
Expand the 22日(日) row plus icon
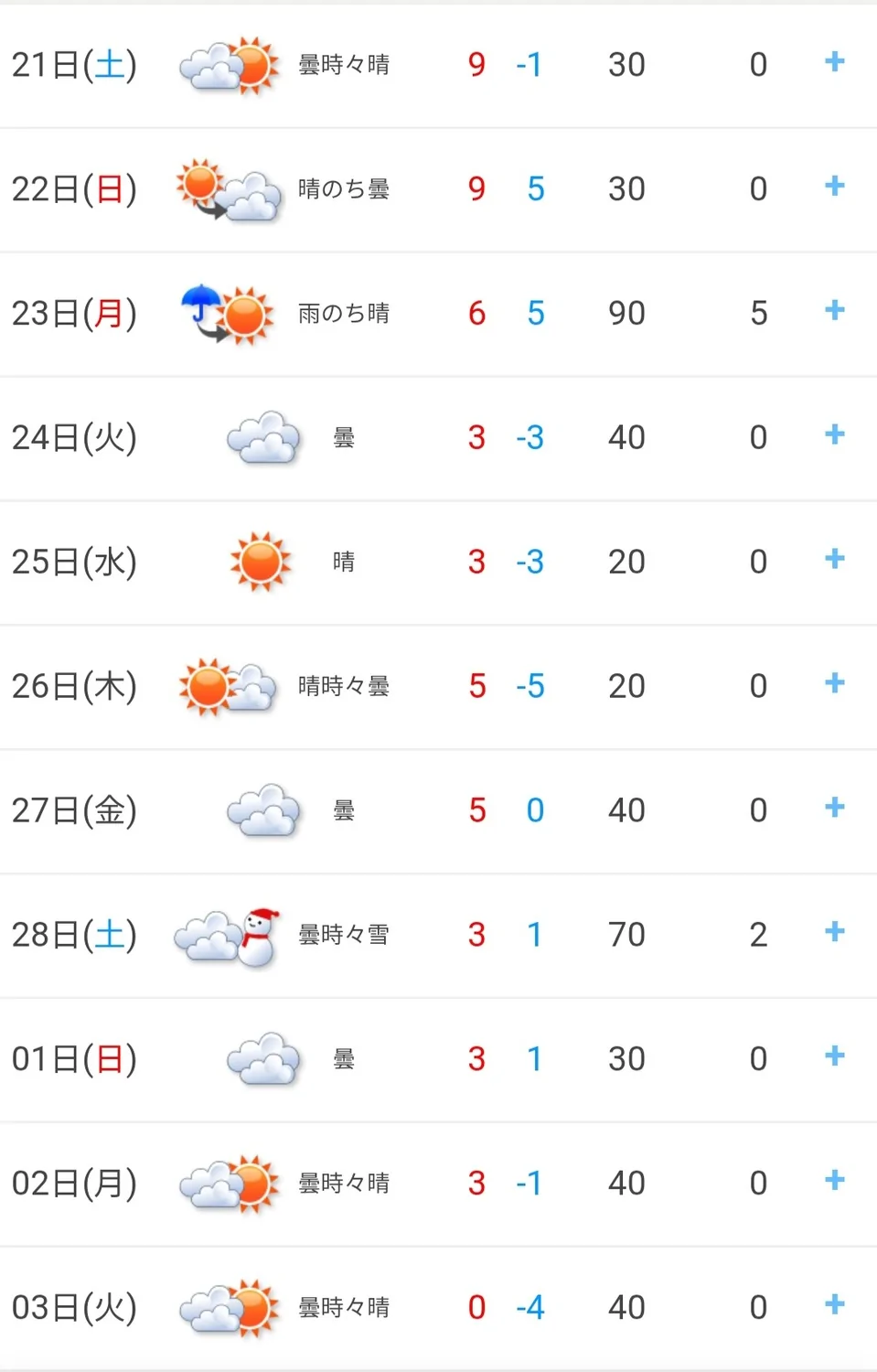(834, 187)
